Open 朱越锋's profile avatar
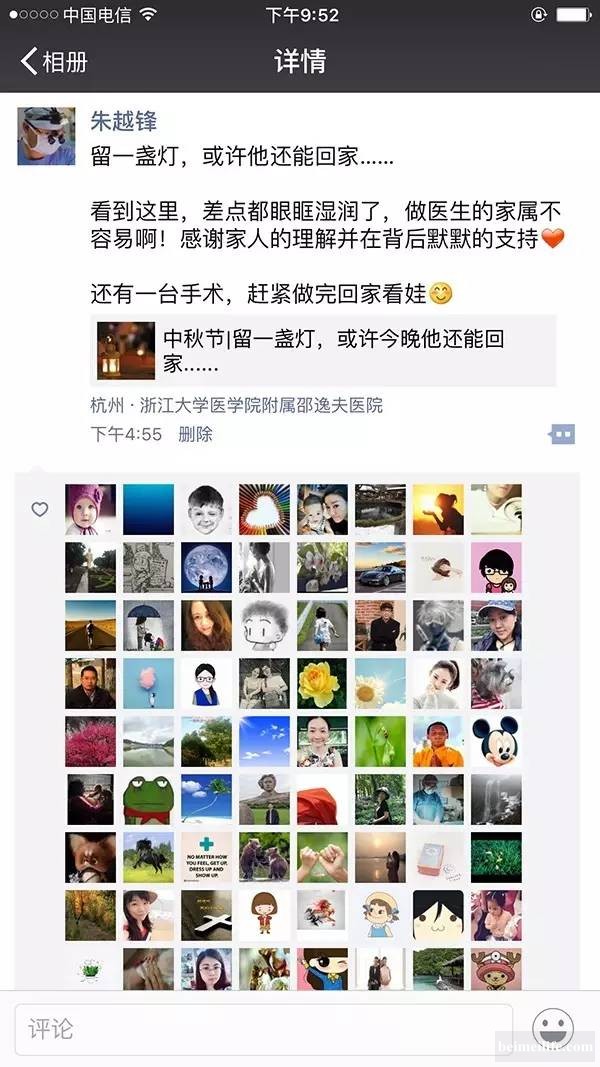The height and width of the screenshot is (1067, 600). 46,135
